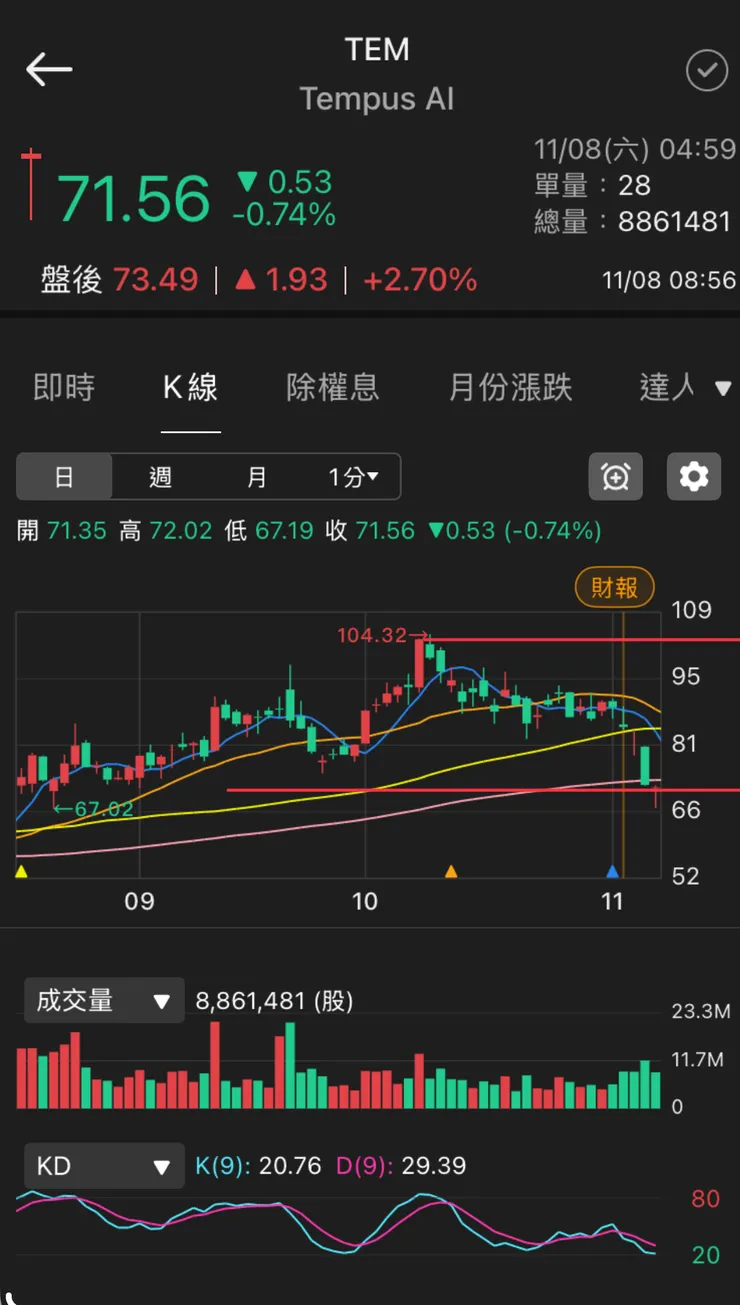Image resolution: width=740 pixels, height=1305 pixels.
Task: Keep 日 daily view selected
Action: tap(64, 477)
